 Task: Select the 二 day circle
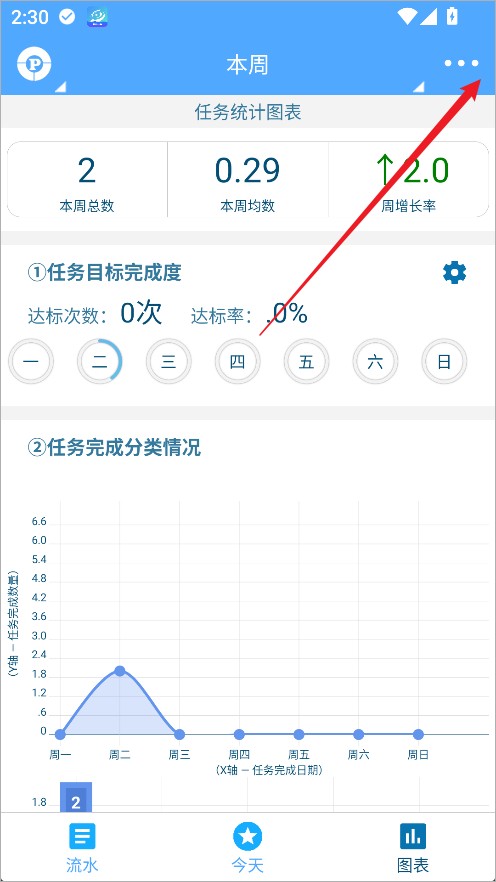[x=100, y=361]
